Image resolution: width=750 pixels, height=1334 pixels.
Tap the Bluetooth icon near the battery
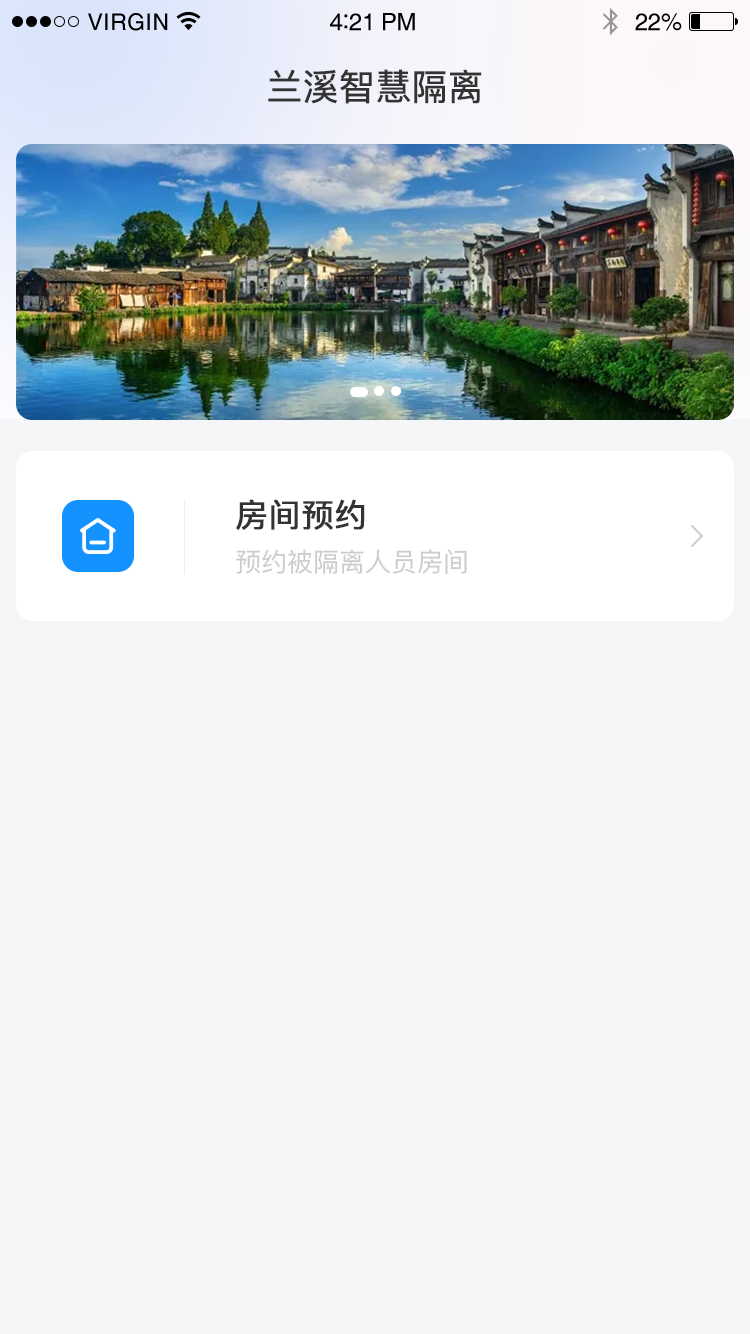610,21
